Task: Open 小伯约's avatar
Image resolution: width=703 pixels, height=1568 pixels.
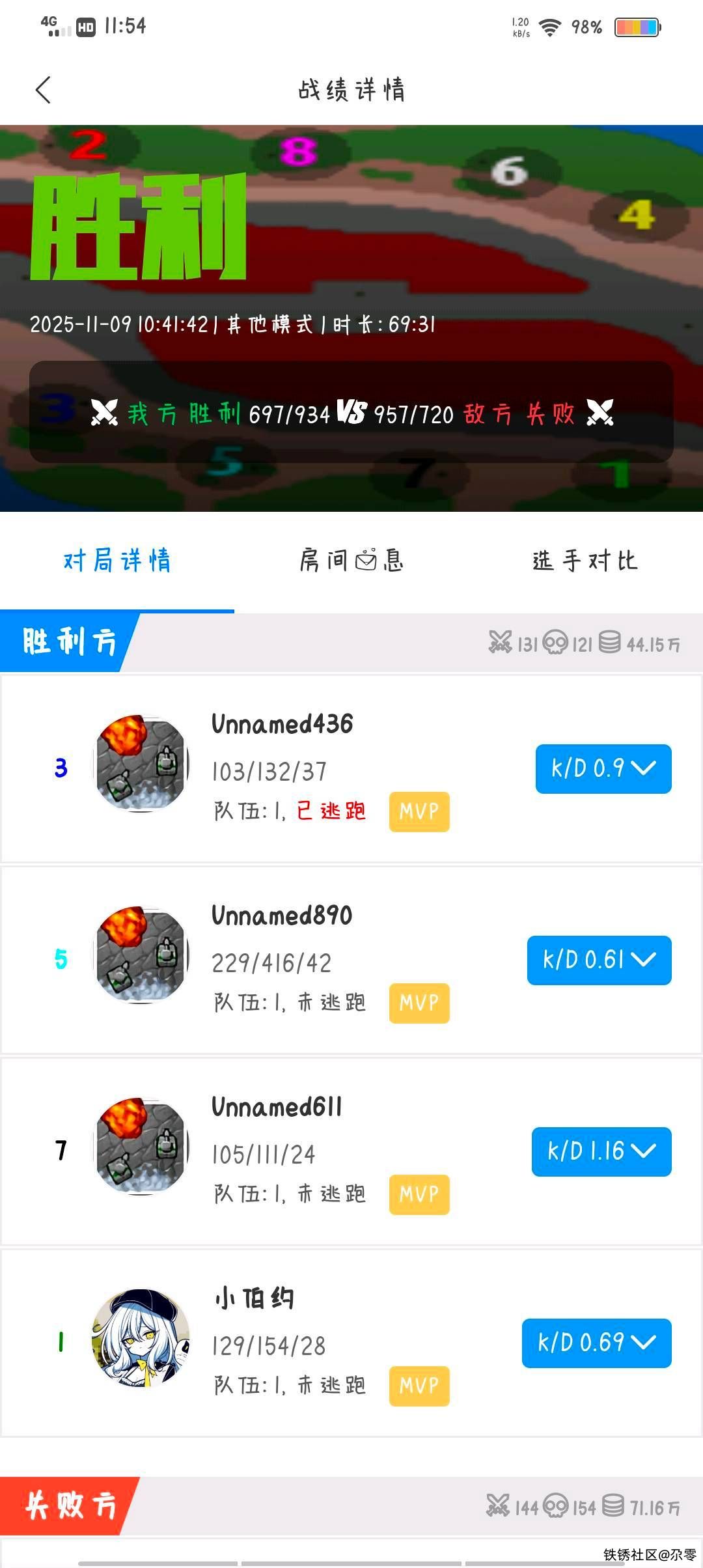Action: [x=141, y=1339]
